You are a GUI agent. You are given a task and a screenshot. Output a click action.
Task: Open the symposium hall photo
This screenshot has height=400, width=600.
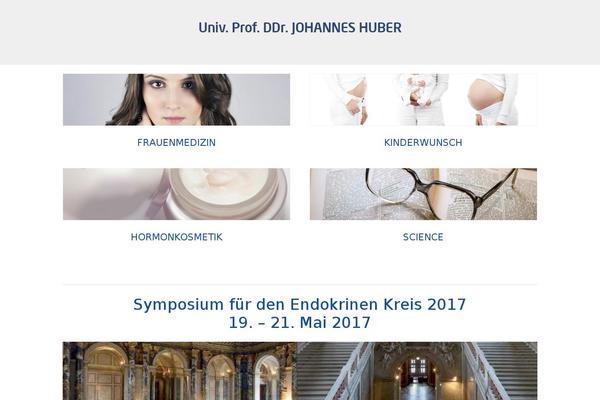[x=300, y=371]
